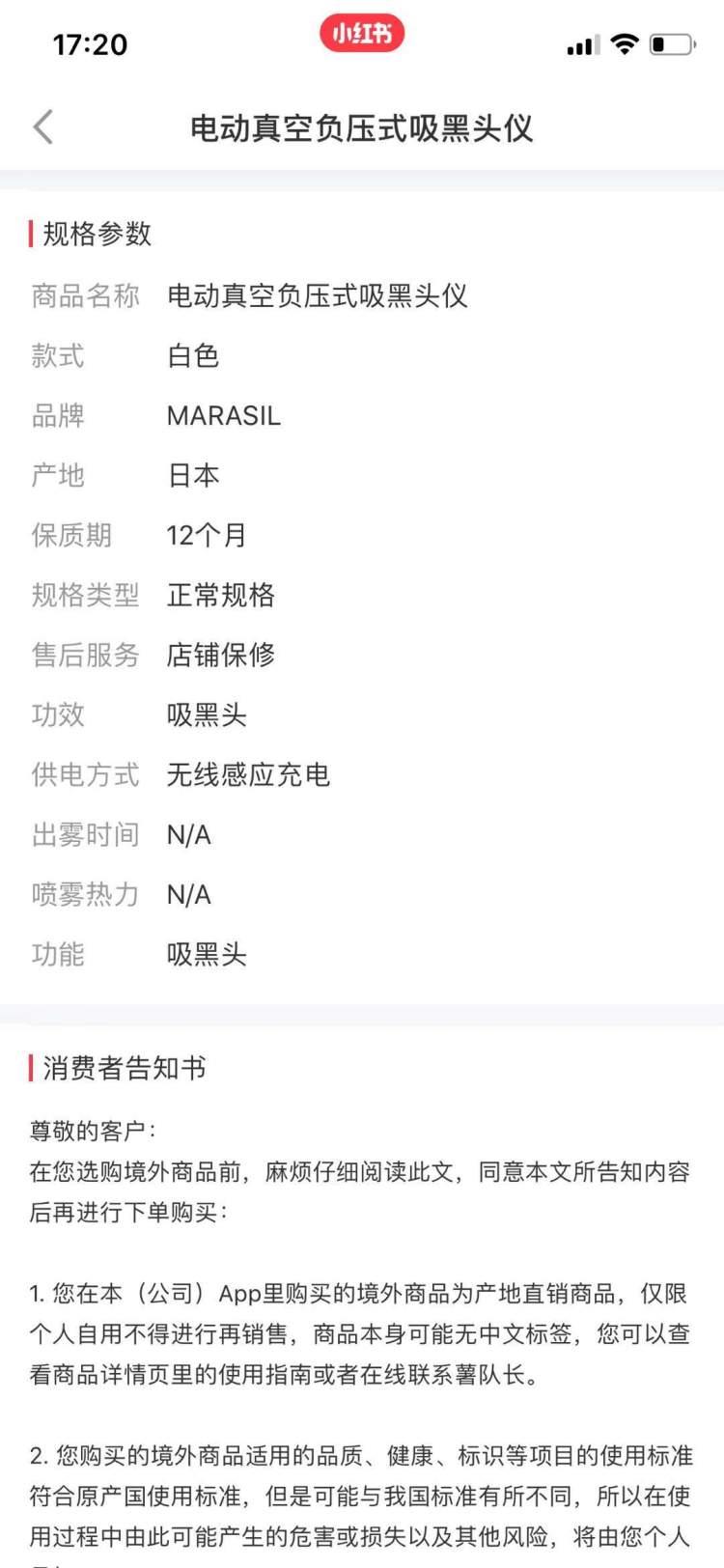Go back from the product specs page

(x=43, y=127)
